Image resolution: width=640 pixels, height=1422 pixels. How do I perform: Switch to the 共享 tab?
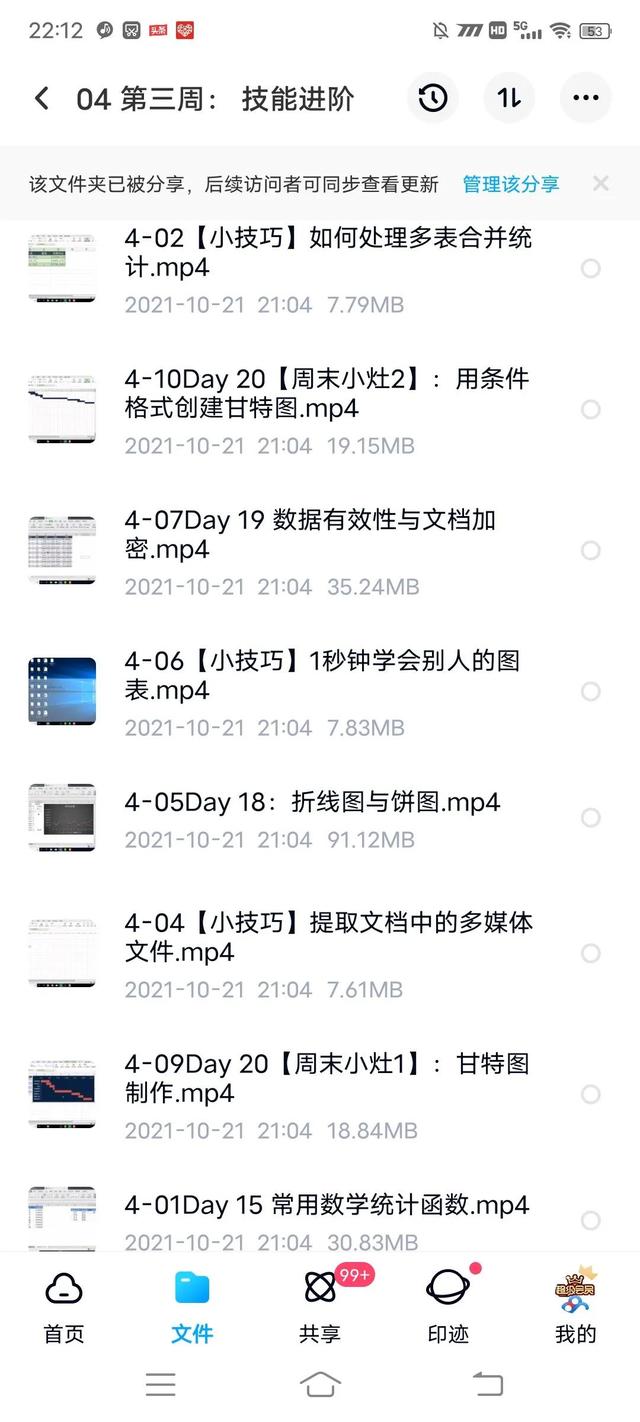[x=320, y=1306]
